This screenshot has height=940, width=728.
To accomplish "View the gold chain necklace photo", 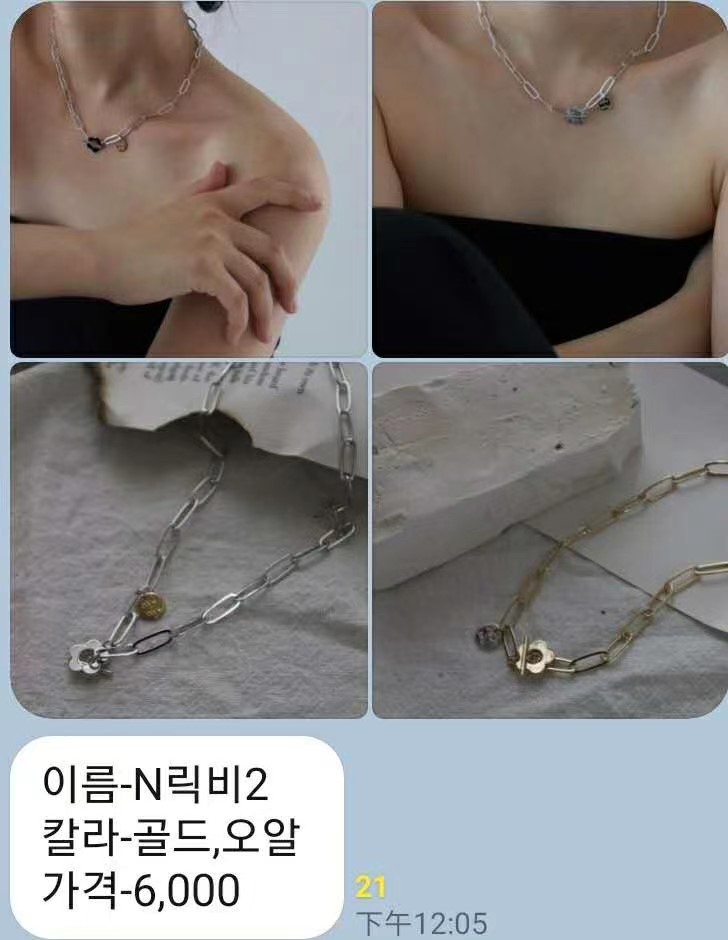I will [x=550, y=540].
